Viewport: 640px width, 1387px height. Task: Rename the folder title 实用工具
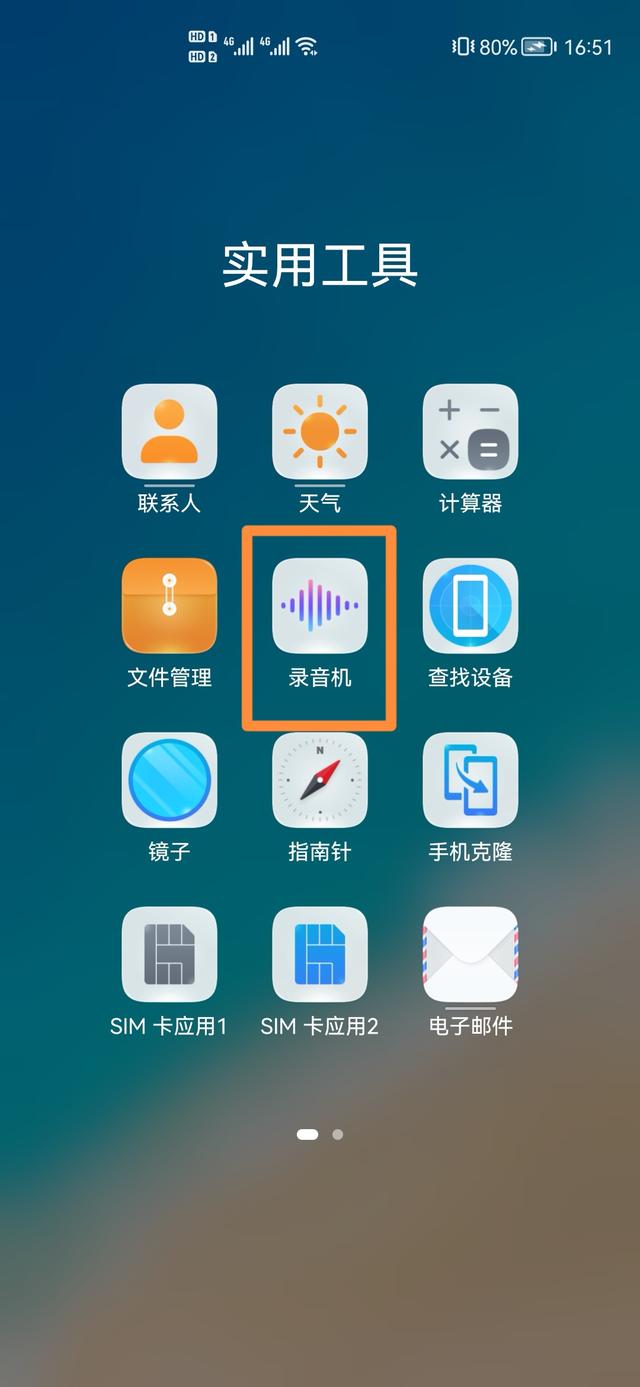[320, 265]
